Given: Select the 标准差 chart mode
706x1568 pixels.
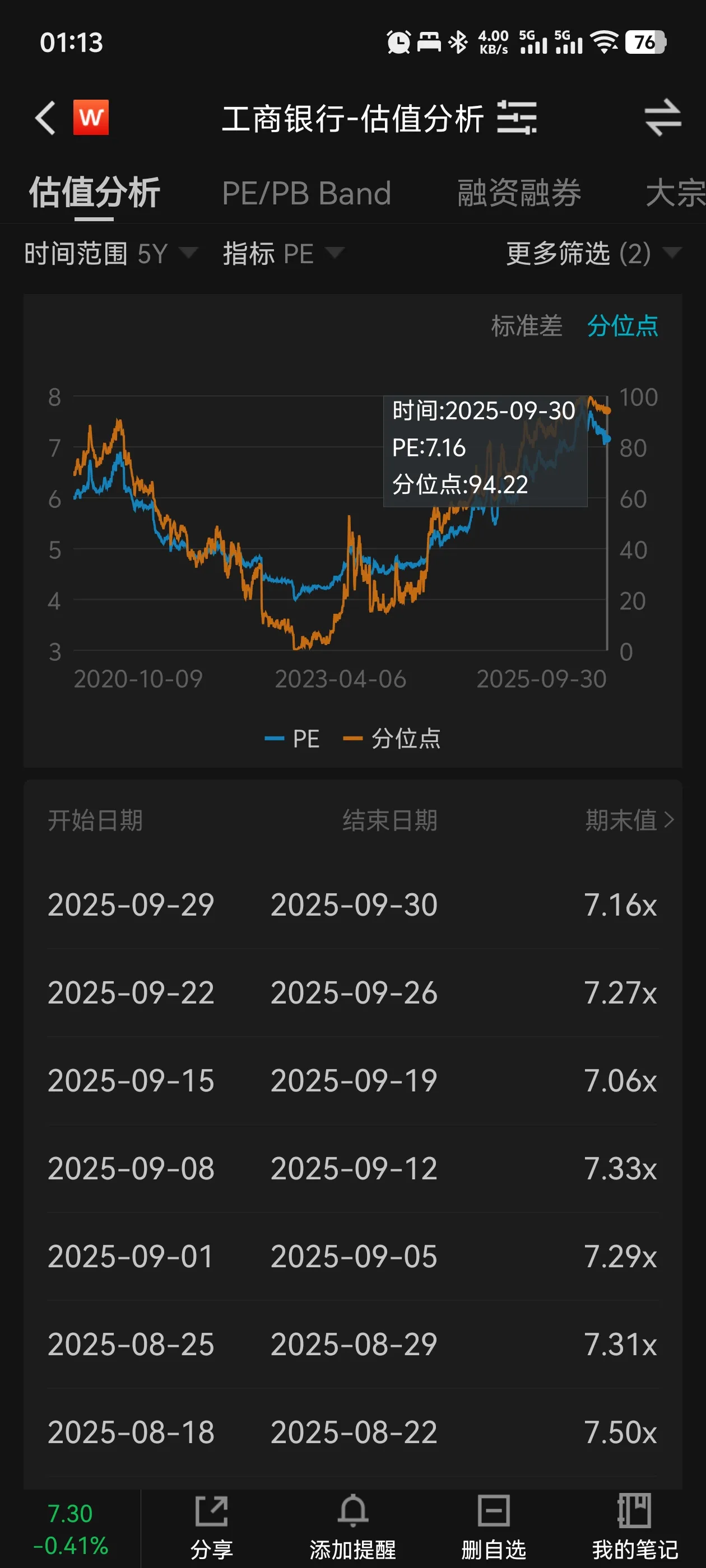Looking at the screenshot, I should point(526,326).
